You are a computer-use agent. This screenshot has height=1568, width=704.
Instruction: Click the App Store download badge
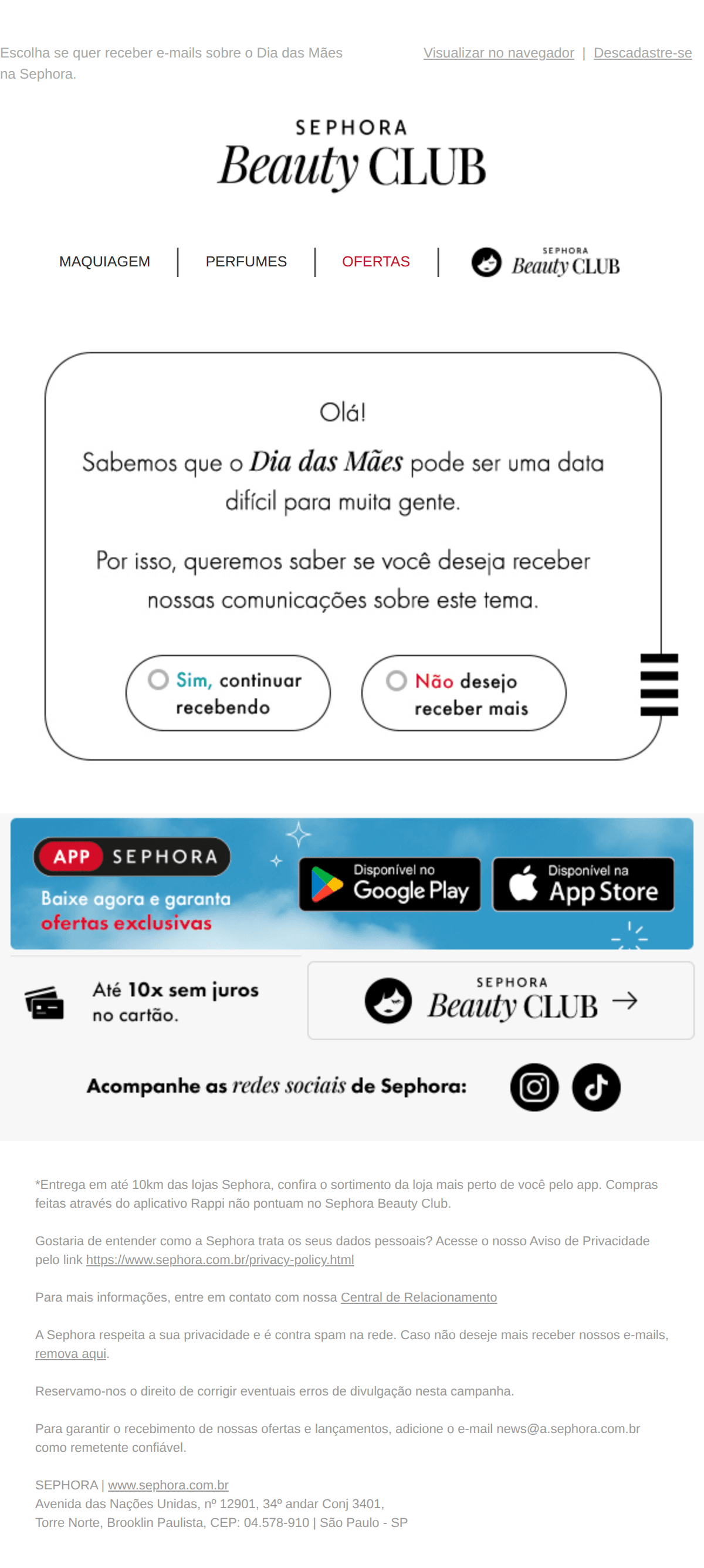click(583, 884)
